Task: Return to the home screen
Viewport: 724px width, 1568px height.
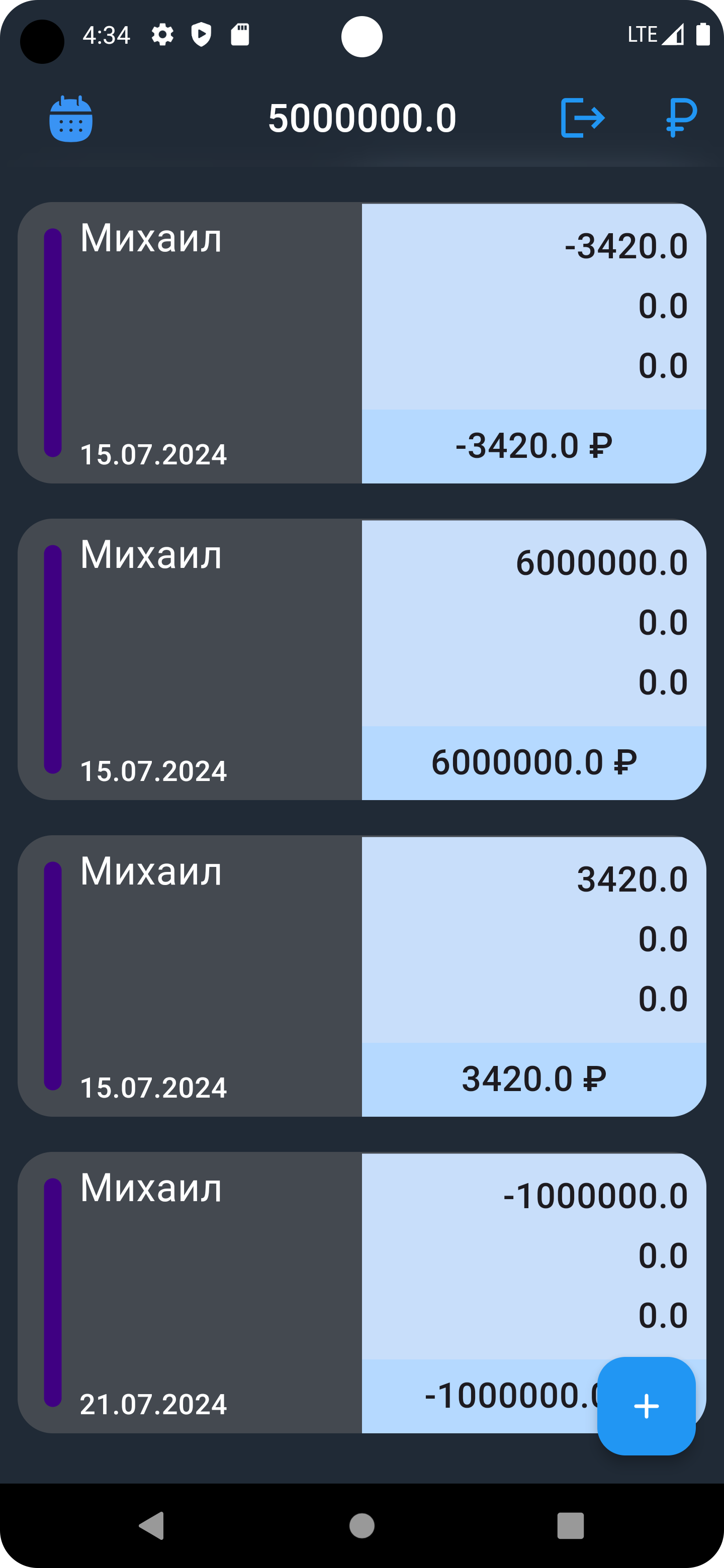Action: point(361,1526)
